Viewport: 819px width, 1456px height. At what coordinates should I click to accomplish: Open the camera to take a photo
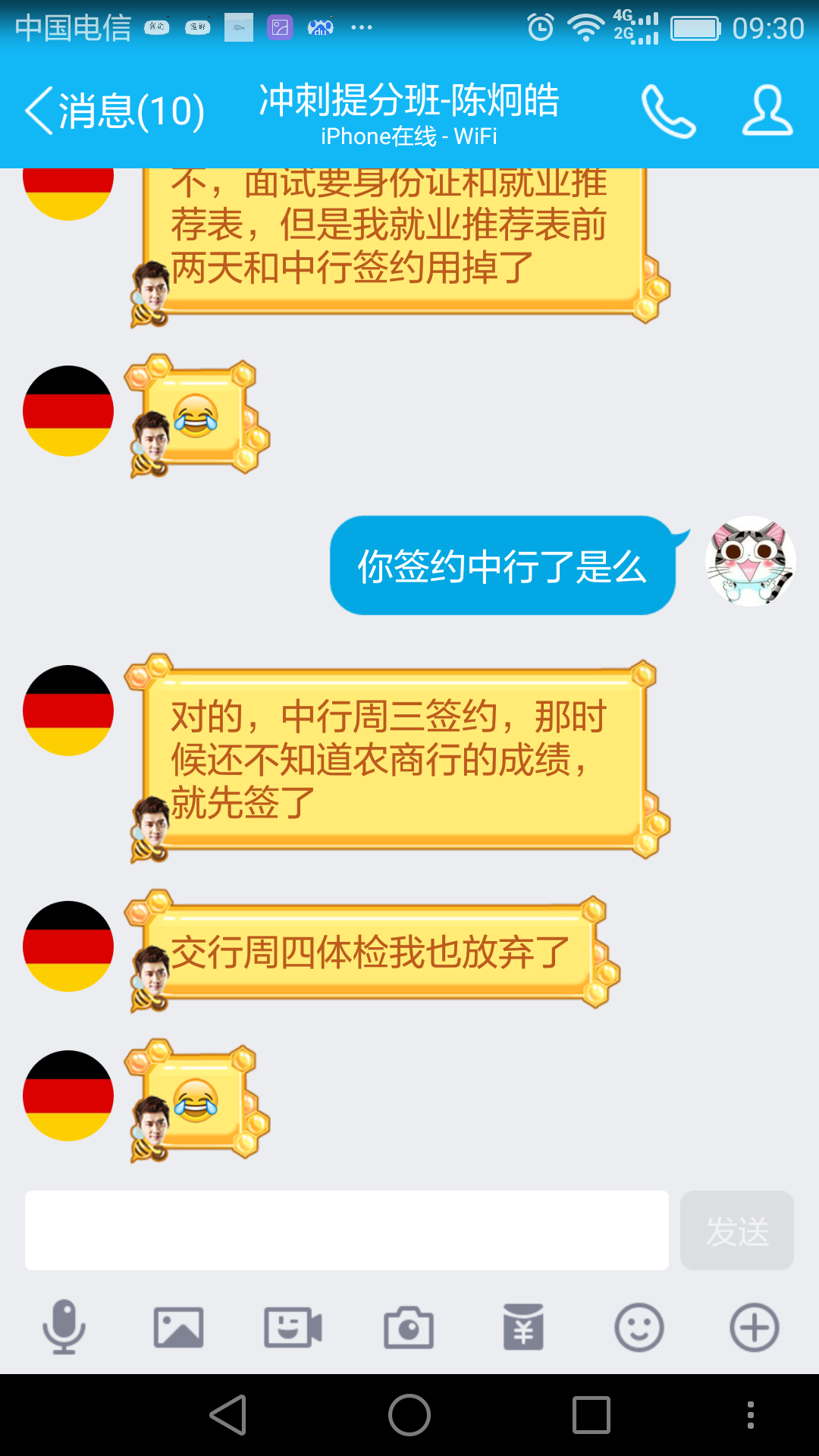click(409, 1327)
